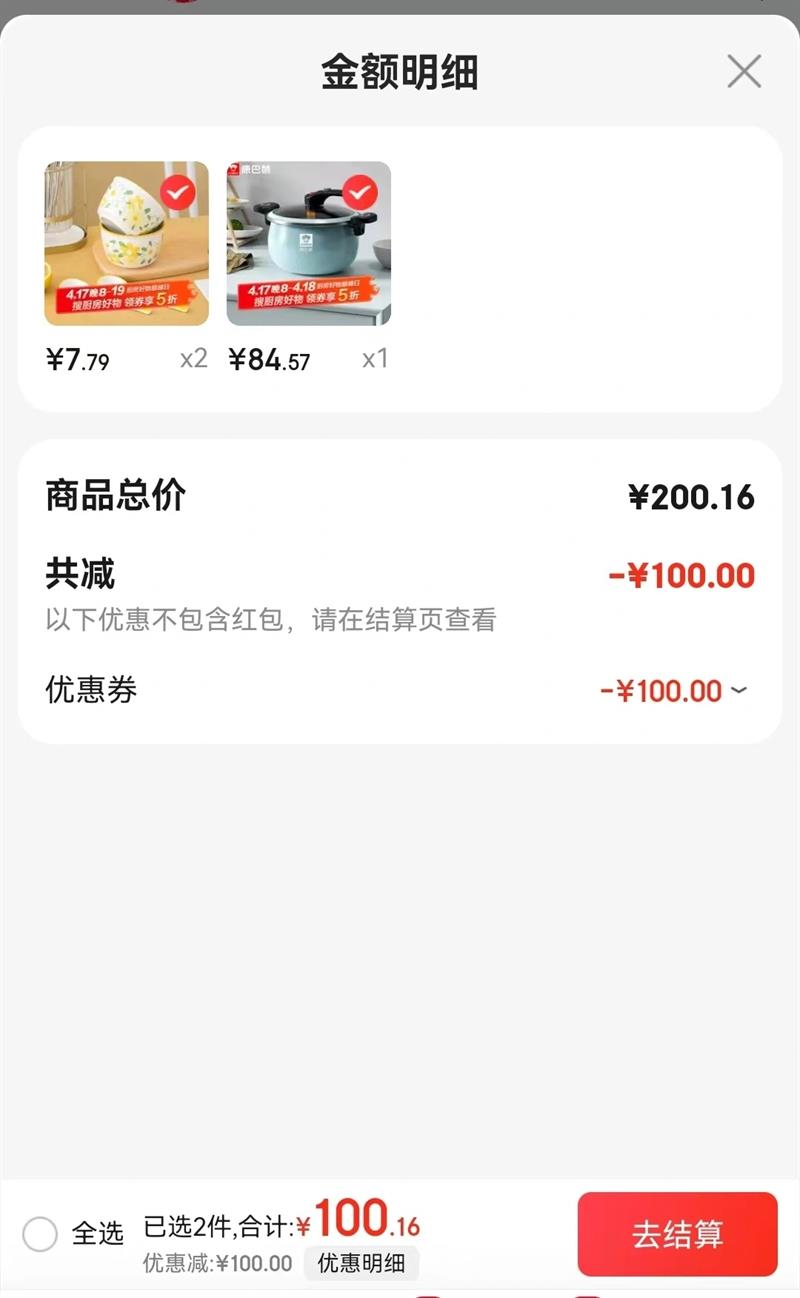Expand the 优惠券 discount details
Image resolution: width=800 pixels, height=1298 pixels.
pyautogui.click(x=739, y=690)
